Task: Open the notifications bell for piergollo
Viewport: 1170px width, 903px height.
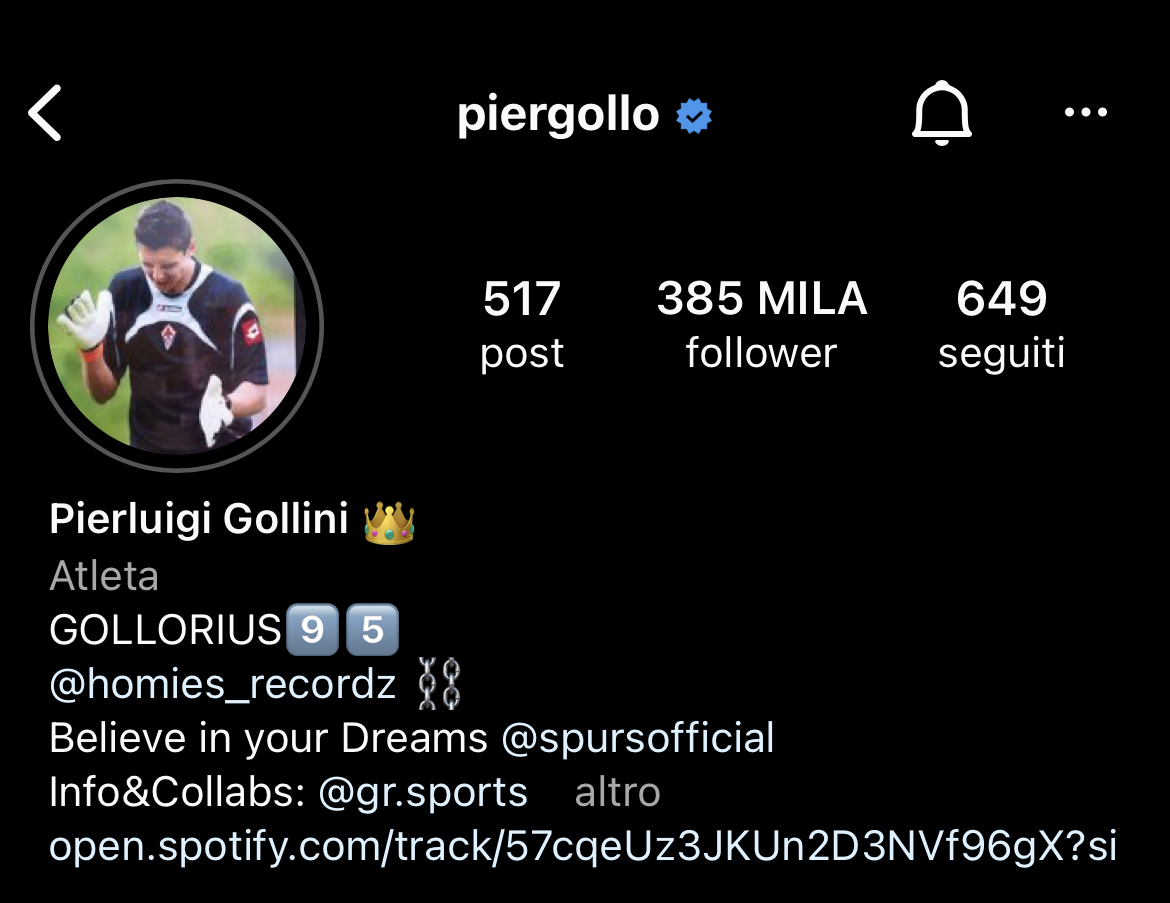Action: point(941,113)
